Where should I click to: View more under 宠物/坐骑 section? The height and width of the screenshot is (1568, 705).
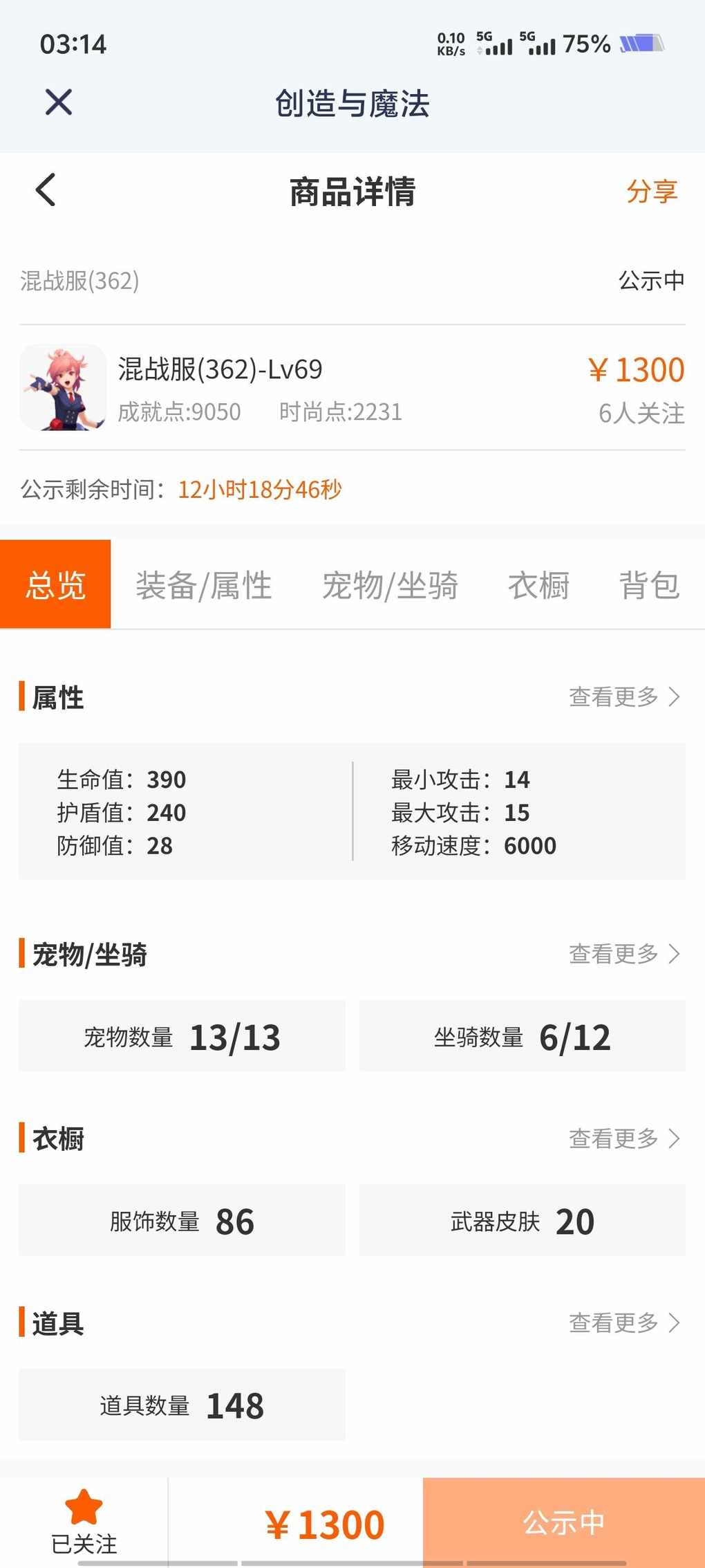click(x=625, y=954)
